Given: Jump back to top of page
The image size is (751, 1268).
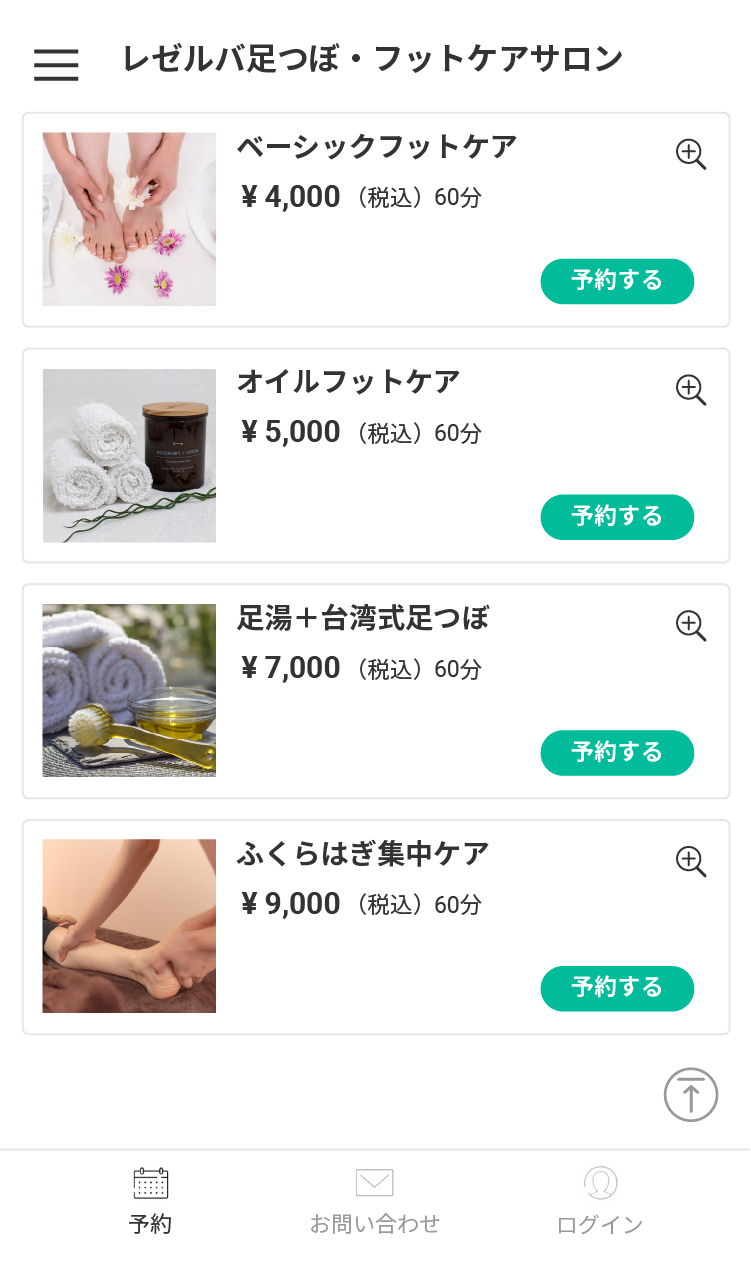Looking at the screenshot, I should click(x=691, y=1094).
